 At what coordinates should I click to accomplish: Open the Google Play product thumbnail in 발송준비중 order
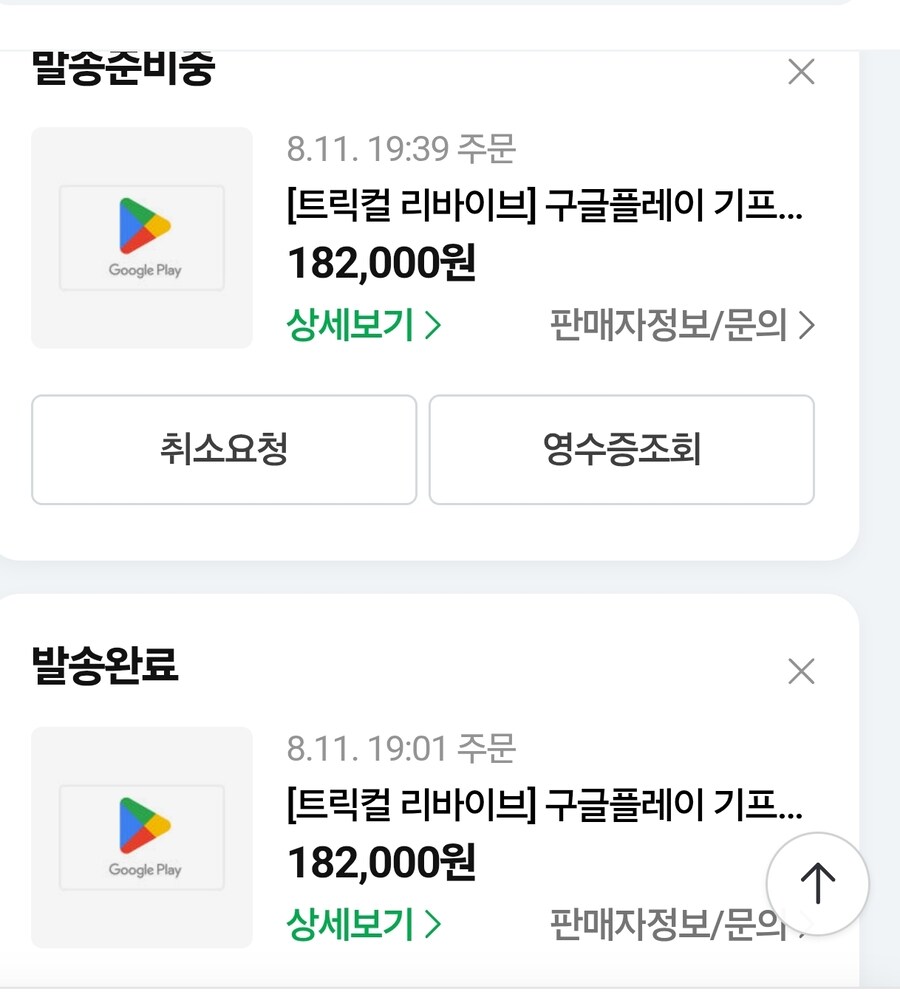point(141,237)
